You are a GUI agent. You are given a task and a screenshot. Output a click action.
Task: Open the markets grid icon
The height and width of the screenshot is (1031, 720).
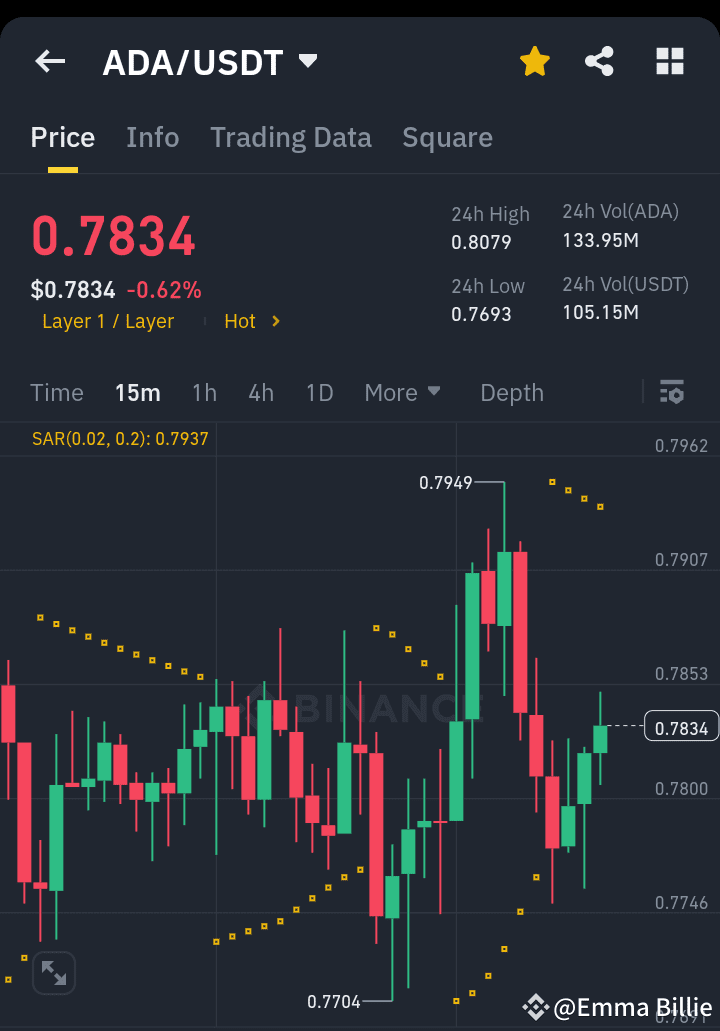pos(668,61)
